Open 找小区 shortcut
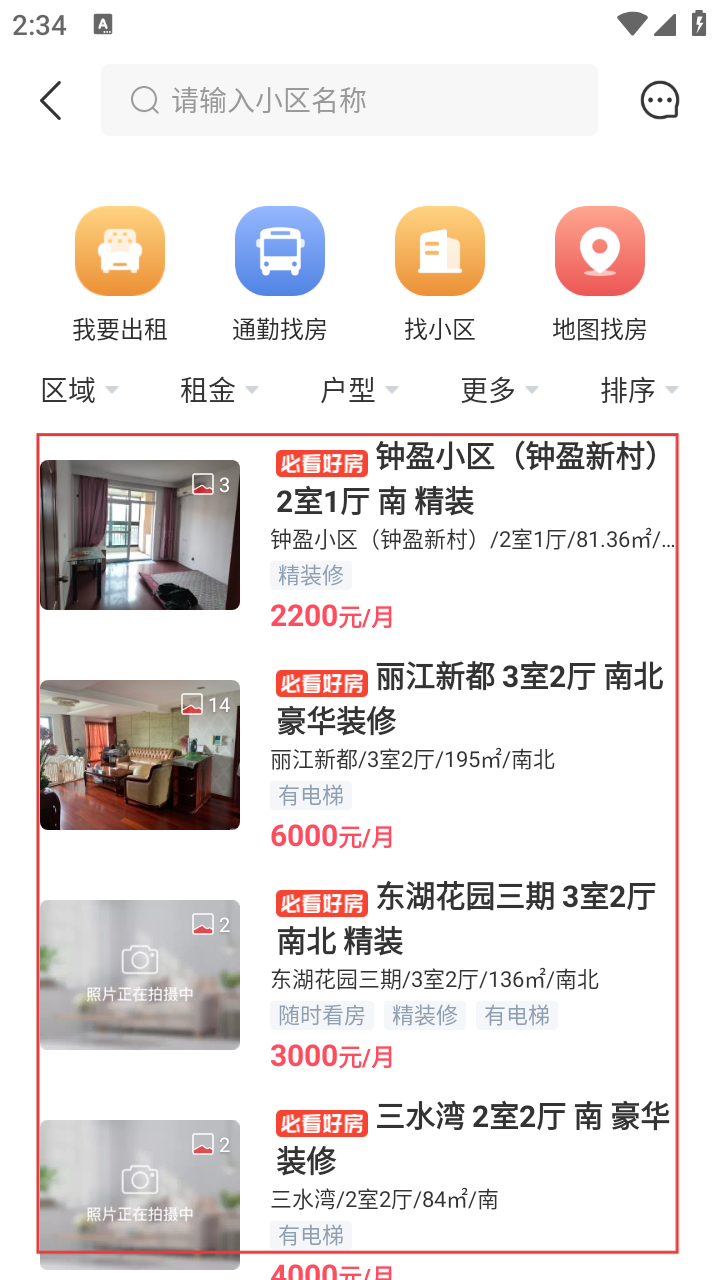Screen dimensions: 720x1280 [x=440, y=272]
